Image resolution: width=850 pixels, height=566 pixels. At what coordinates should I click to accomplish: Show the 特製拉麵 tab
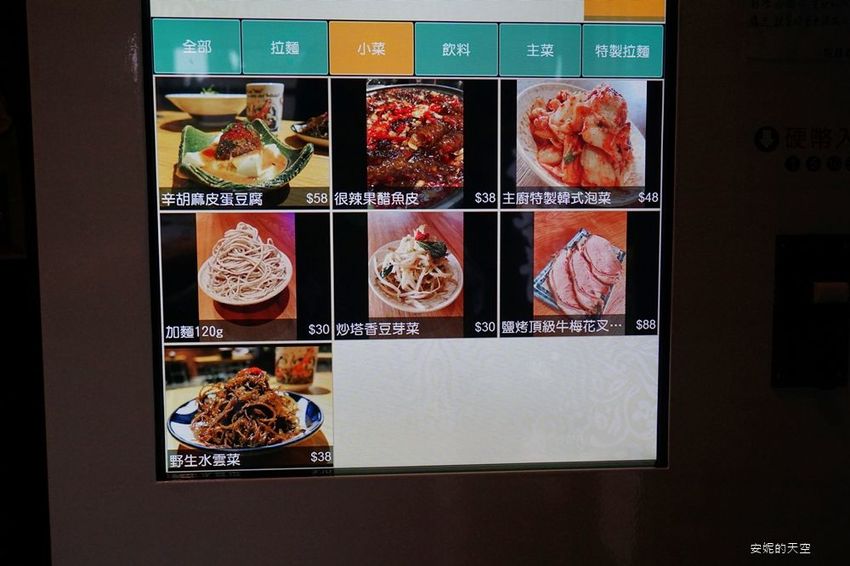pos(622,52)
